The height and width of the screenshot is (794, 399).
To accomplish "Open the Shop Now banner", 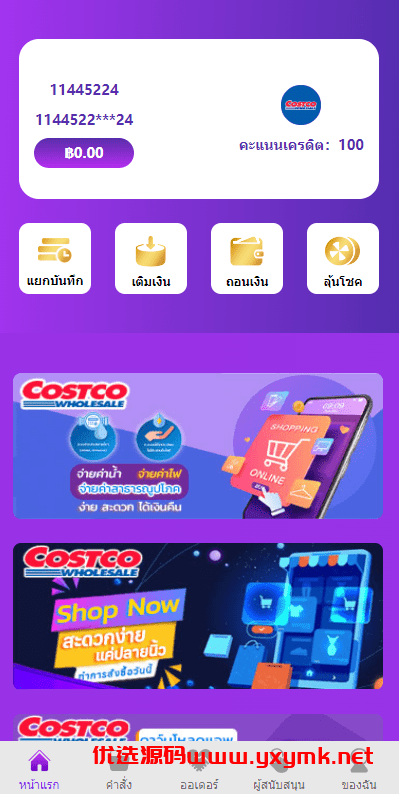I will click(x=198, y=616).
